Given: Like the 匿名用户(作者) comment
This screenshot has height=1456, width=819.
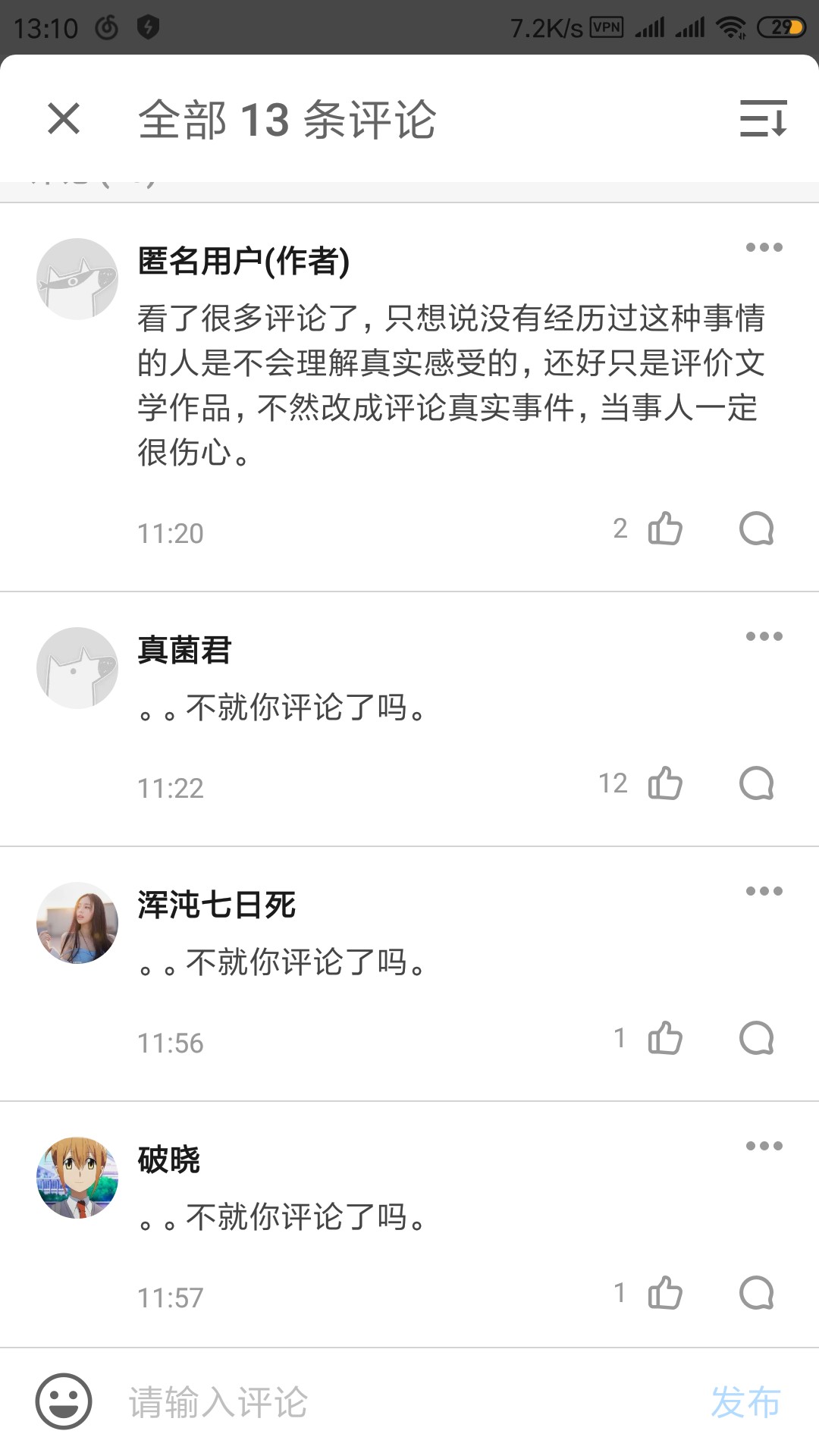Looking at the screenshot, I should 665,529.
